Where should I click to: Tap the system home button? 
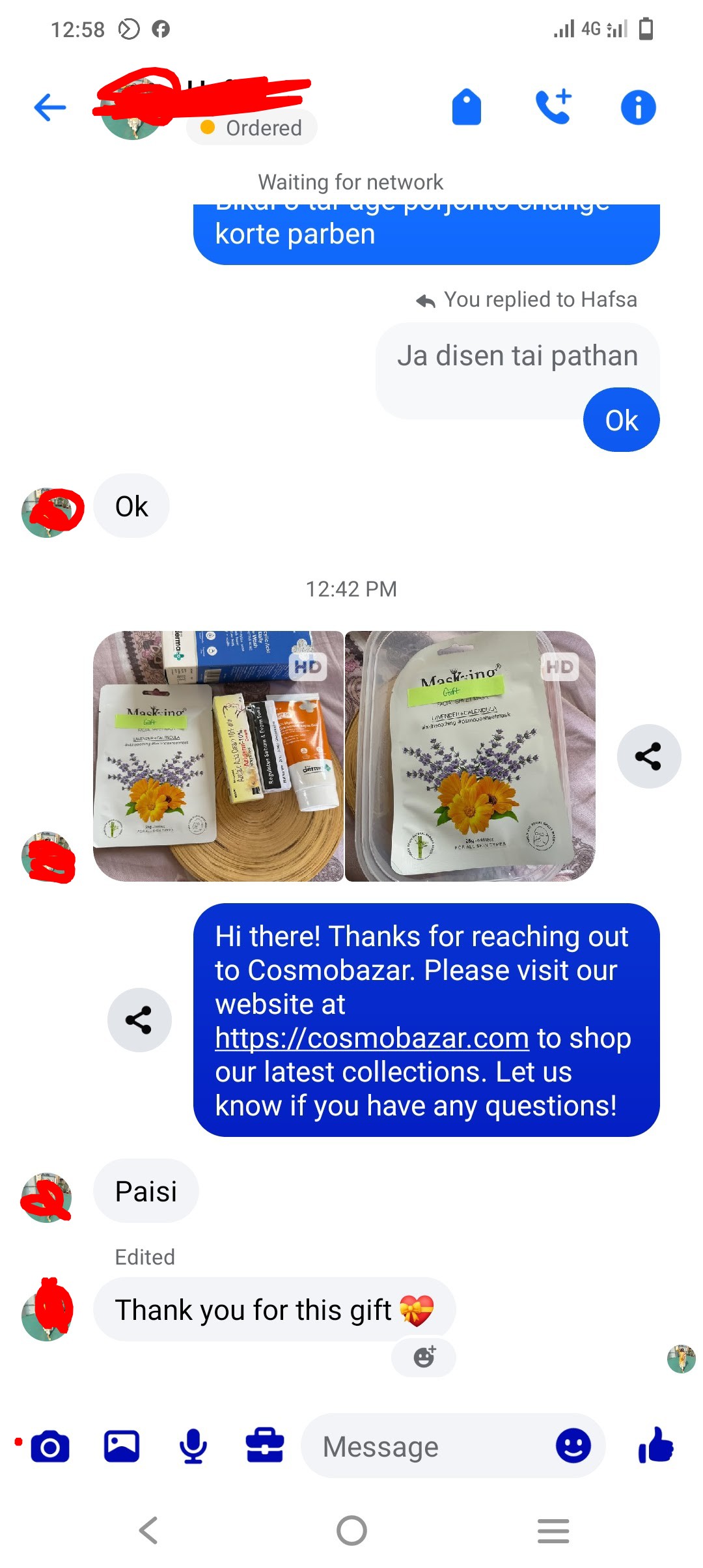click(x=351, y=1530)
